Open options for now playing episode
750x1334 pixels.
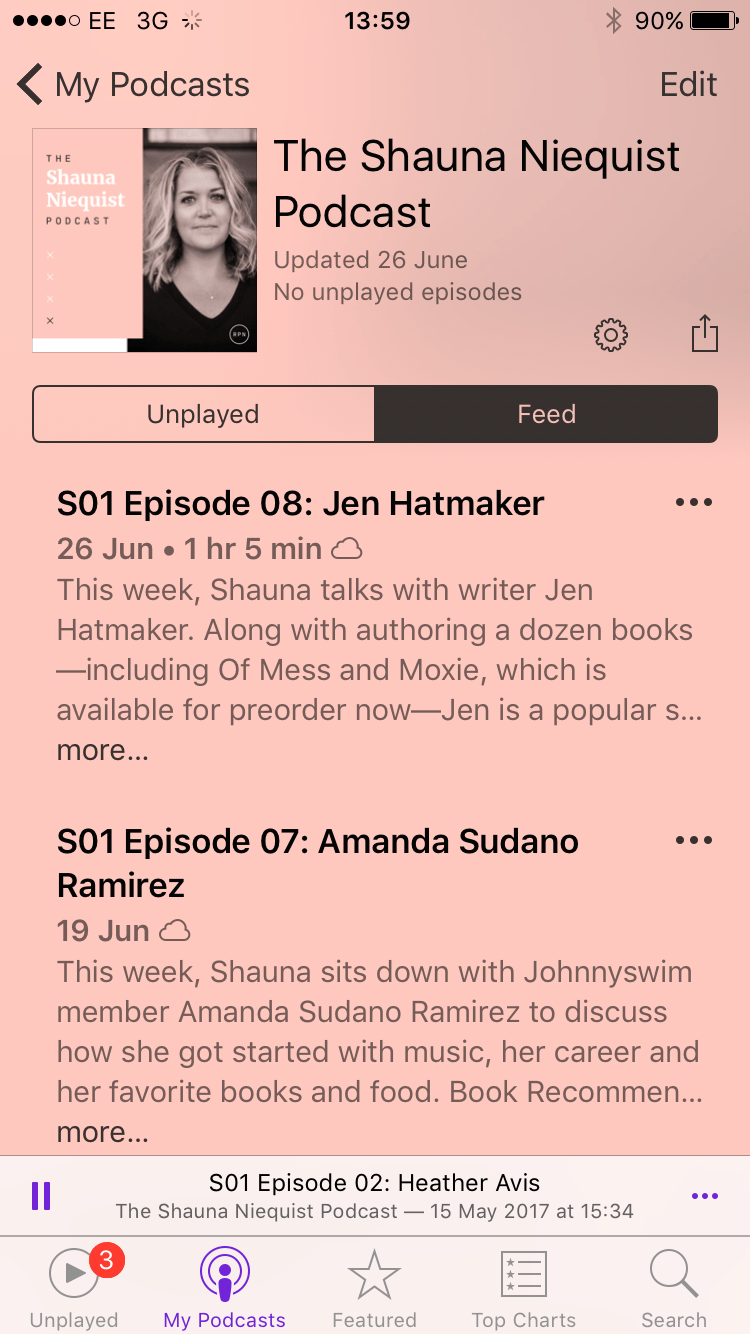pyautogui.click(x=704, y=1196)
